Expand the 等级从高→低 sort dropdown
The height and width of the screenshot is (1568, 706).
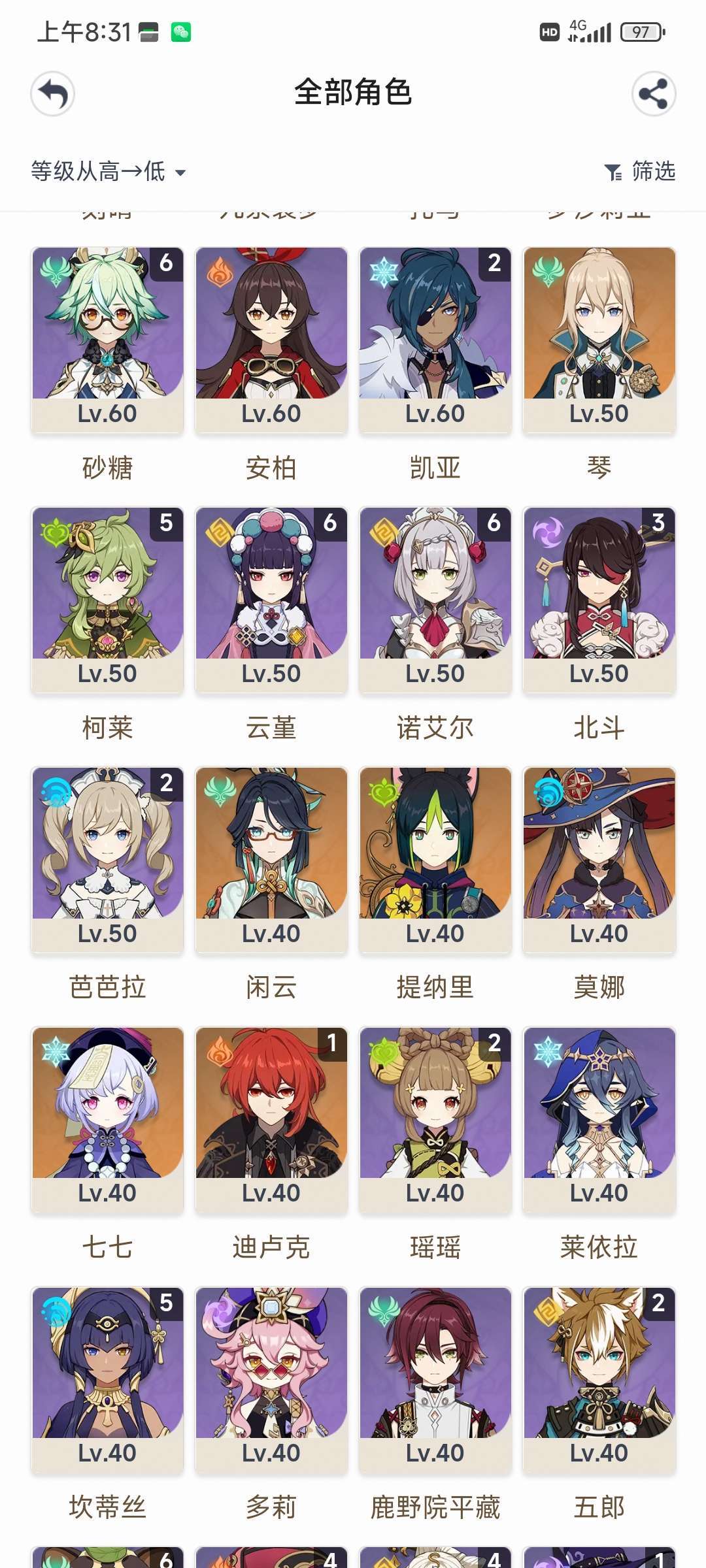[109, 172]
